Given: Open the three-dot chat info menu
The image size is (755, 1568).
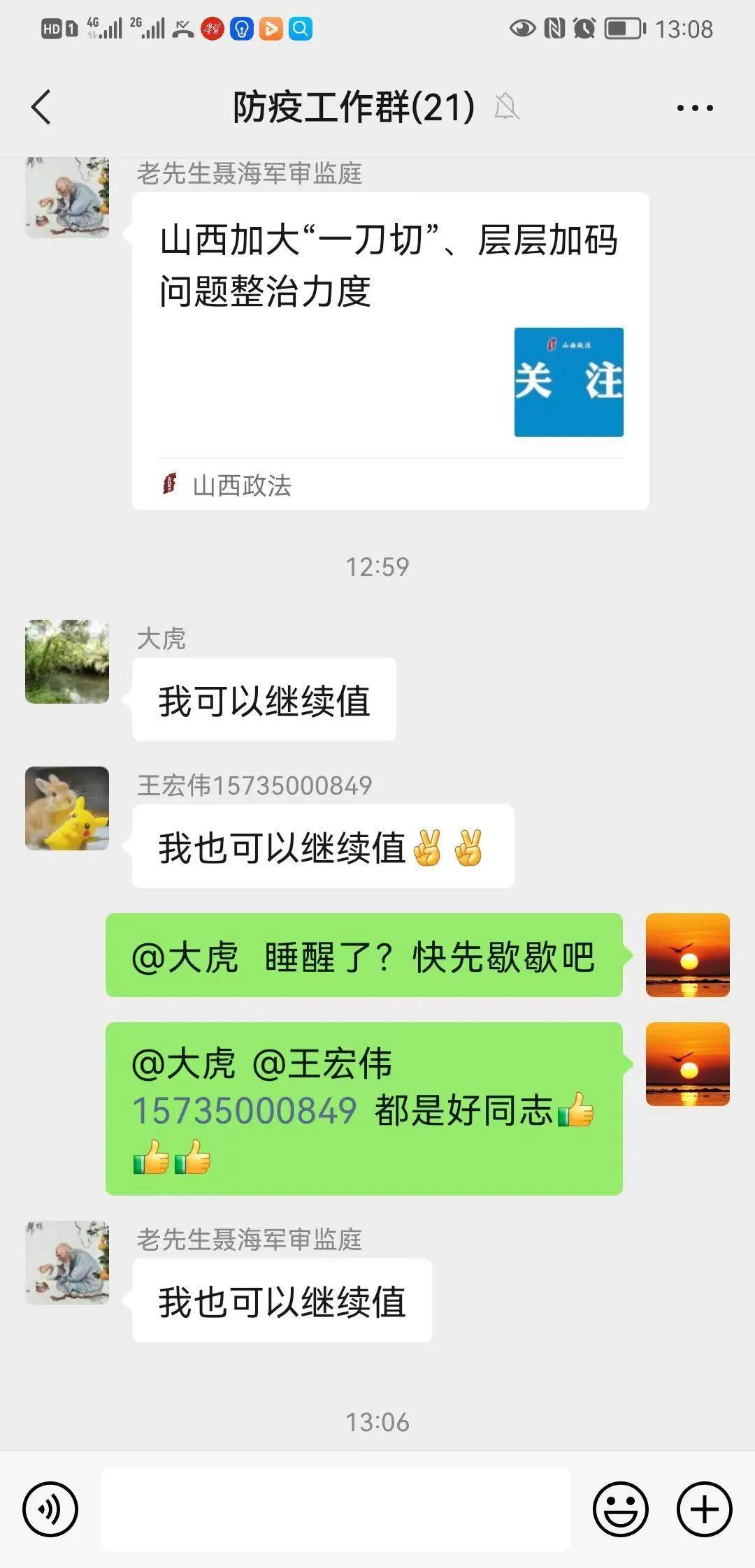Looking at the screenshot, I should click(694, 108).
